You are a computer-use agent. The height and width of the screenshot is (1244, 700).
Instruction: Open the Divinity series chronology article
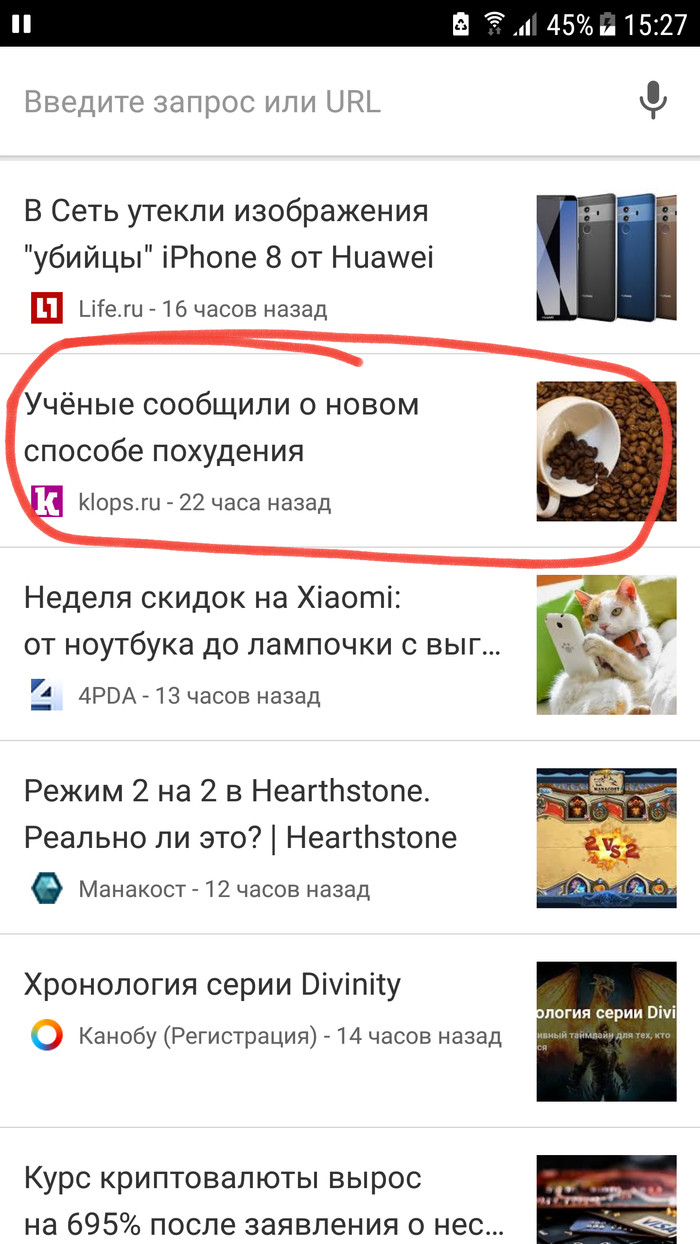(212, 985)
